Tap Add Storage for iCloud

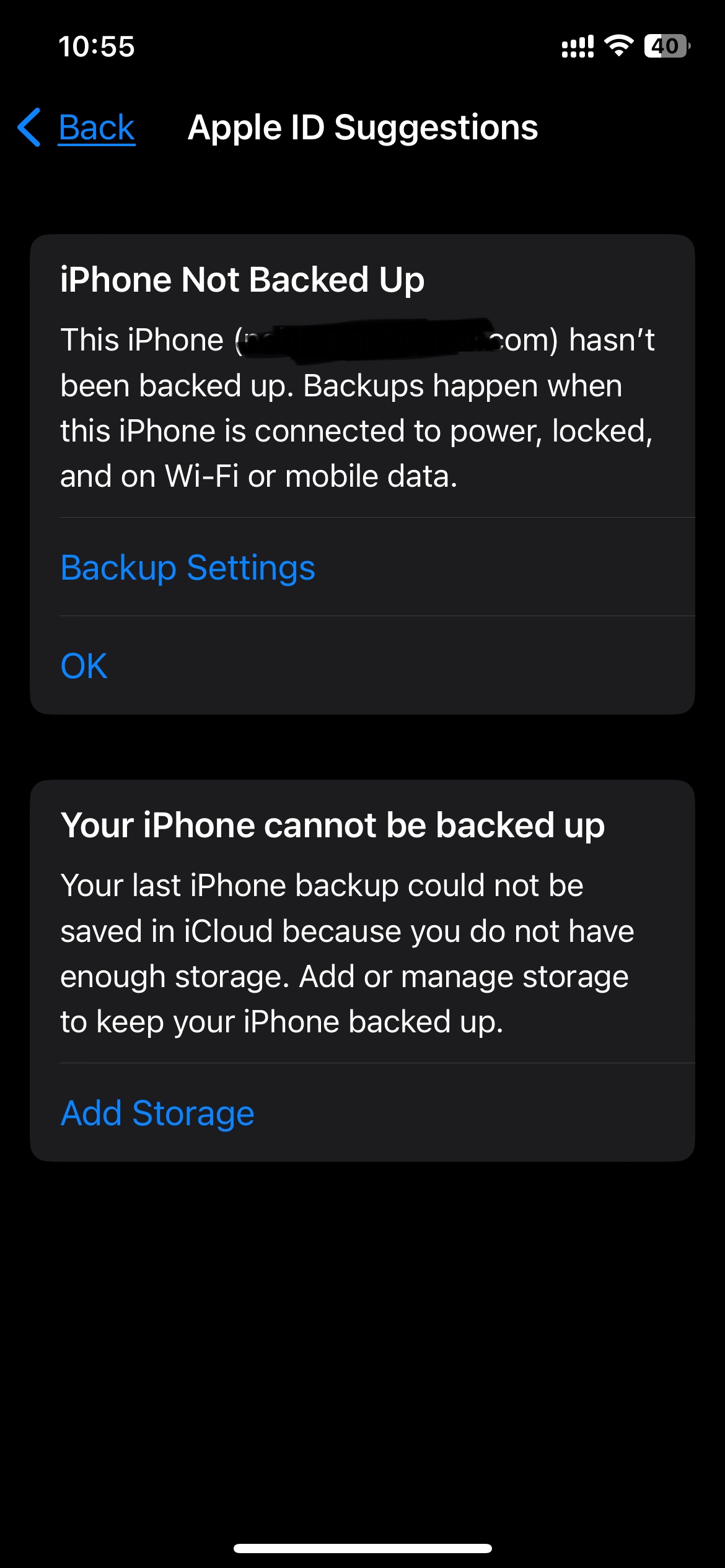pyautogui.click(x=362, y=1112)
